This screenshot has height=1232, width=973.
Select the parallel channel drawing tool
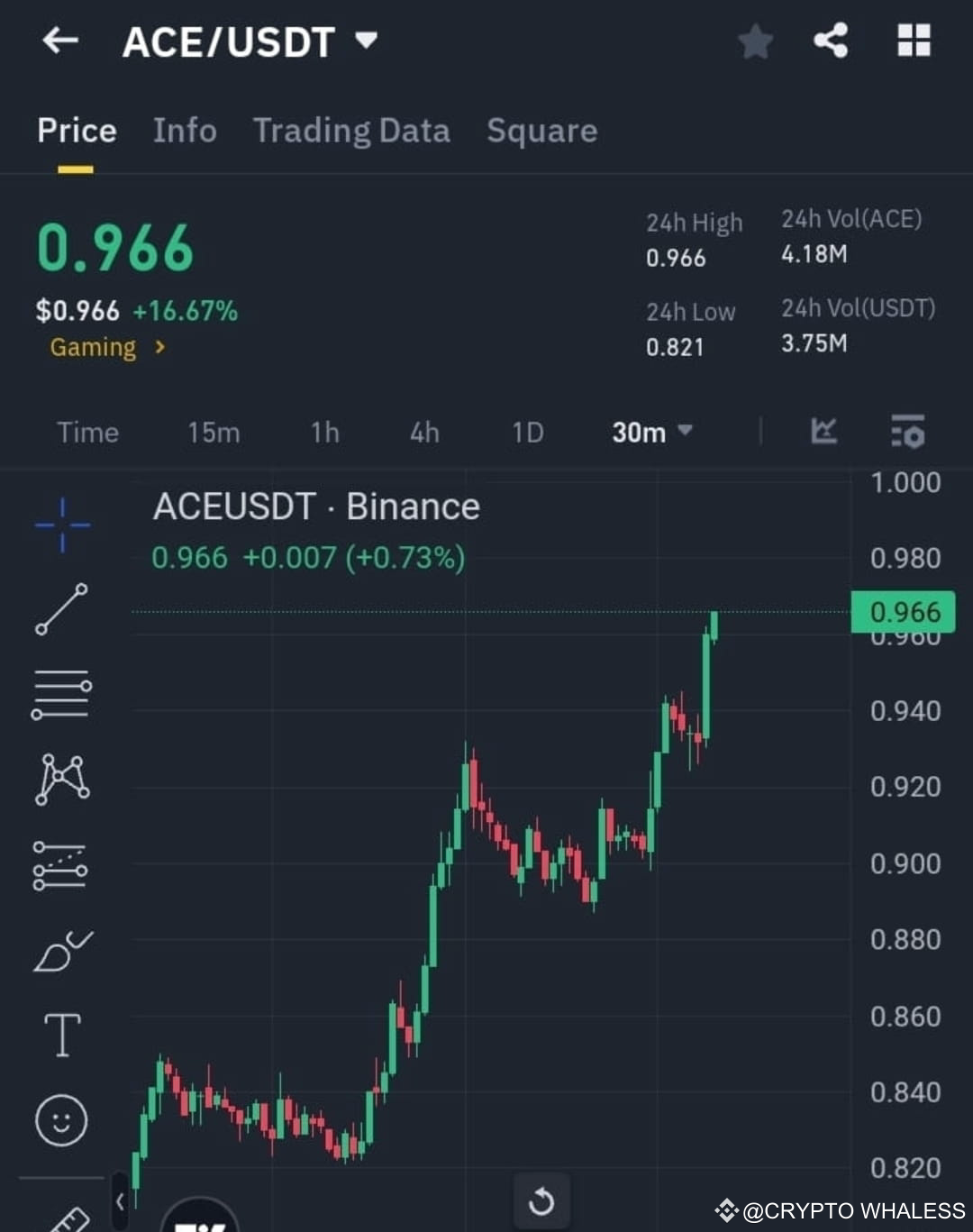pyautogui.click(x=61, y=865)
